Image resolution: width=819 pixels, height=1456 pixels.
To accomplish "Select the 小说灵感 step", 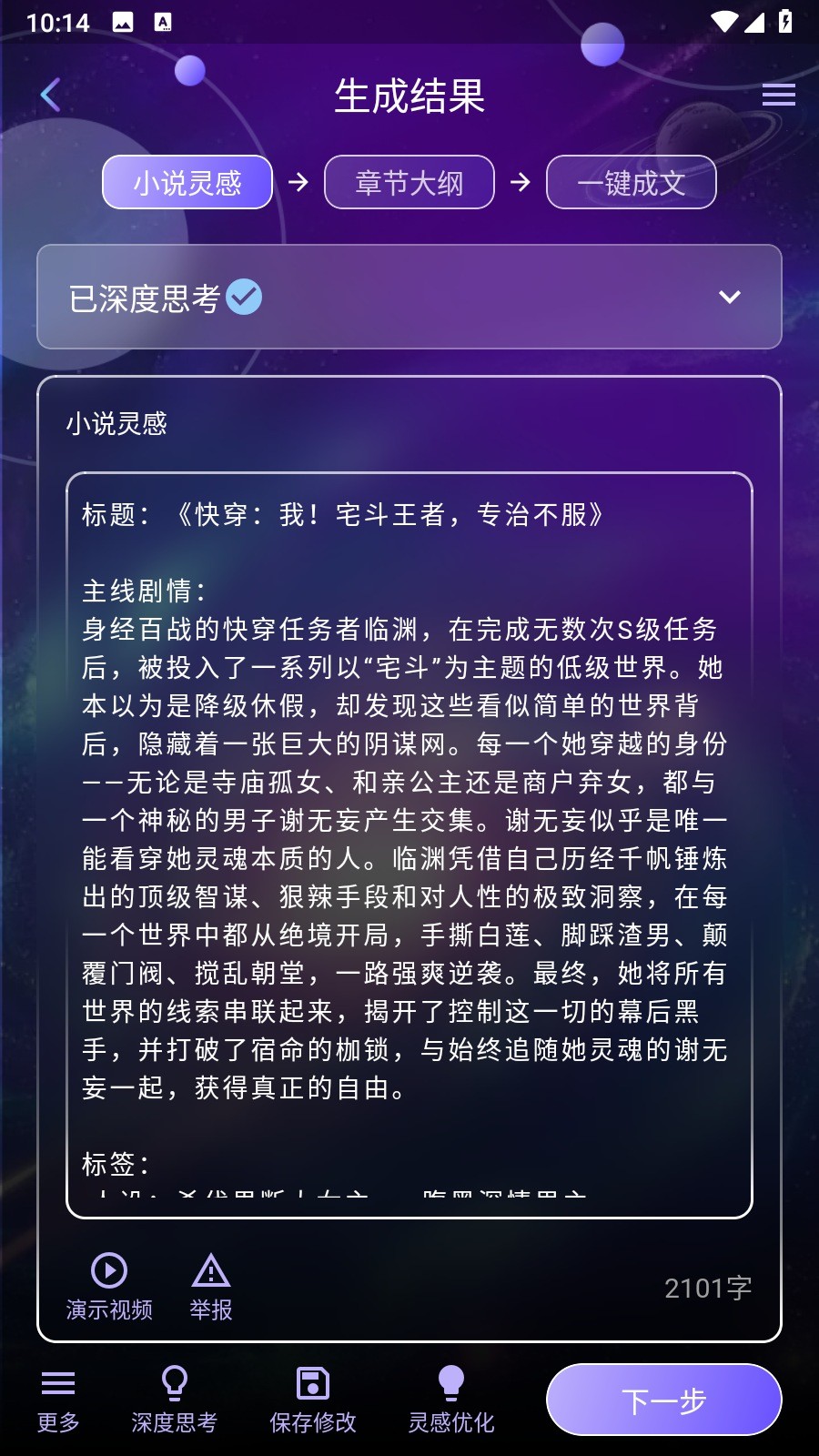I will pos(187,182).
